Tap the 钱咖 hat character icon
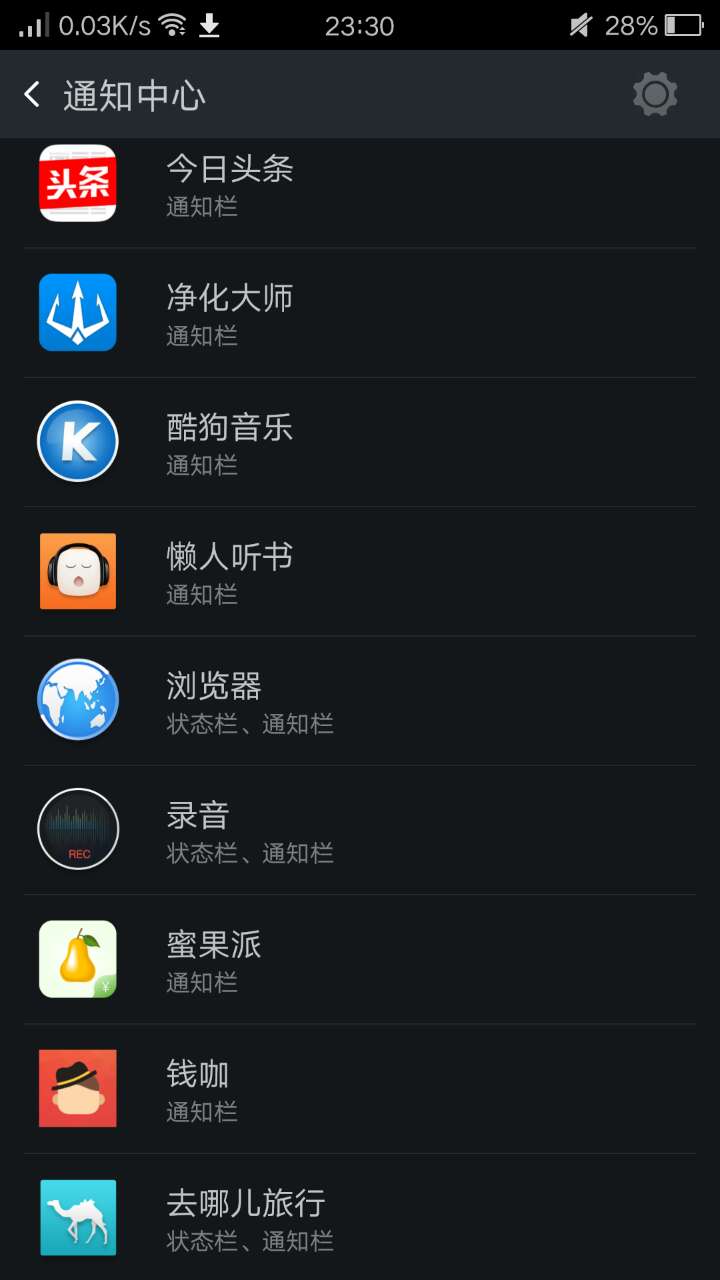Viewport: 720px width, 1280px height. point(78,1088)
